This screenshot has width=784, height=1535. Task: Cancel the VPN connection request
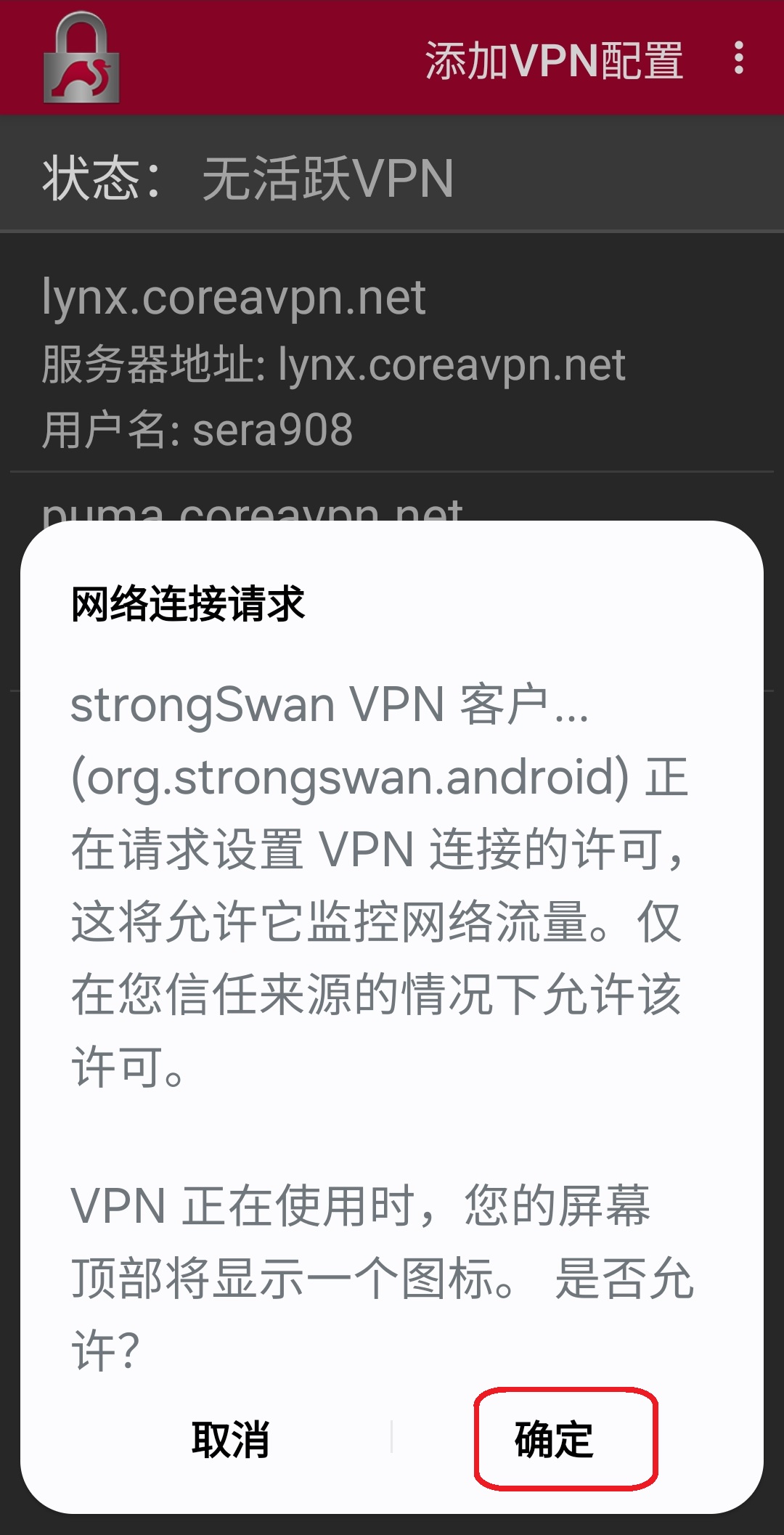click(x=230, y=1438)
